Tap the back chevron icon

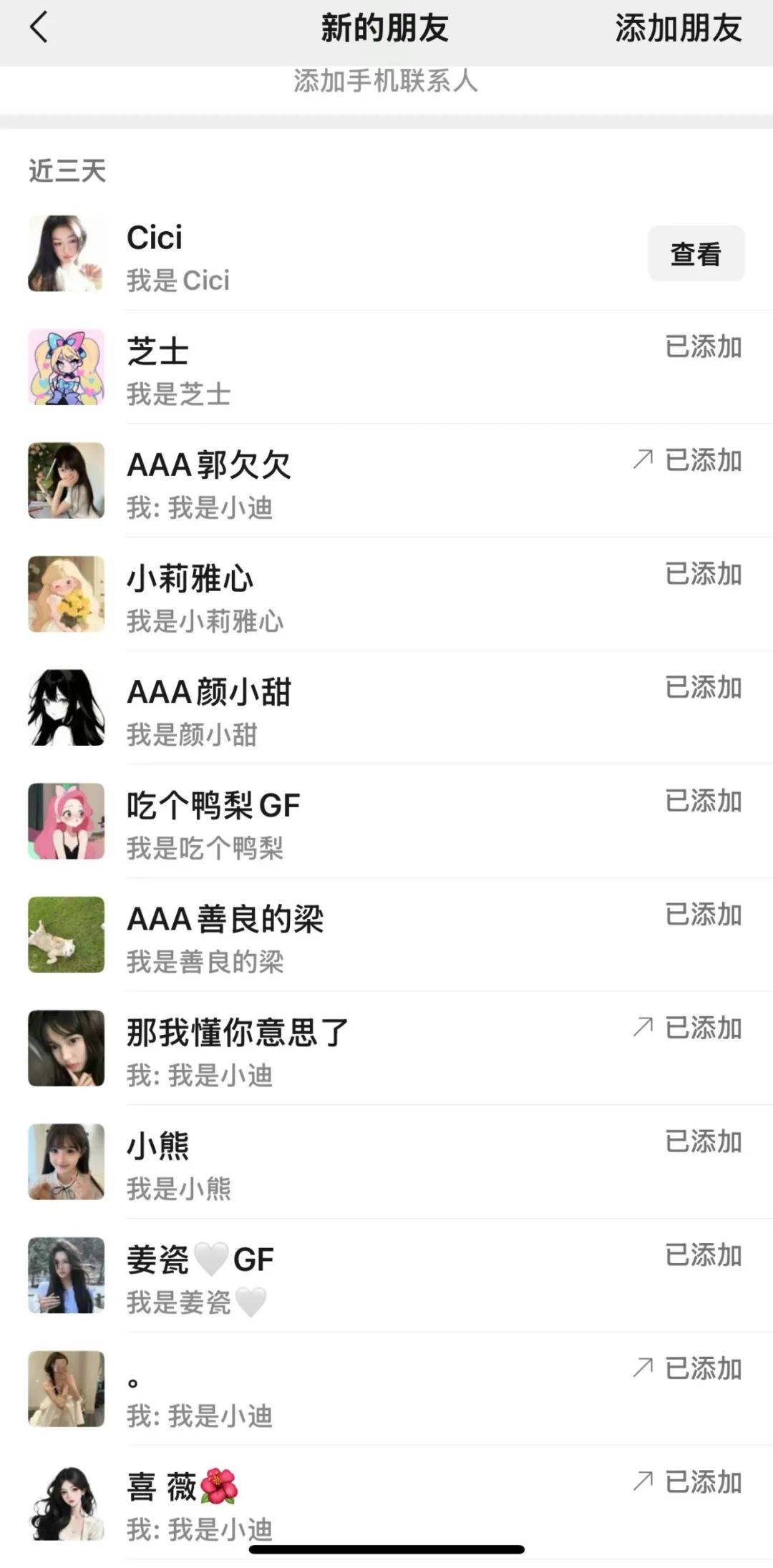click(x=39, y=29)
